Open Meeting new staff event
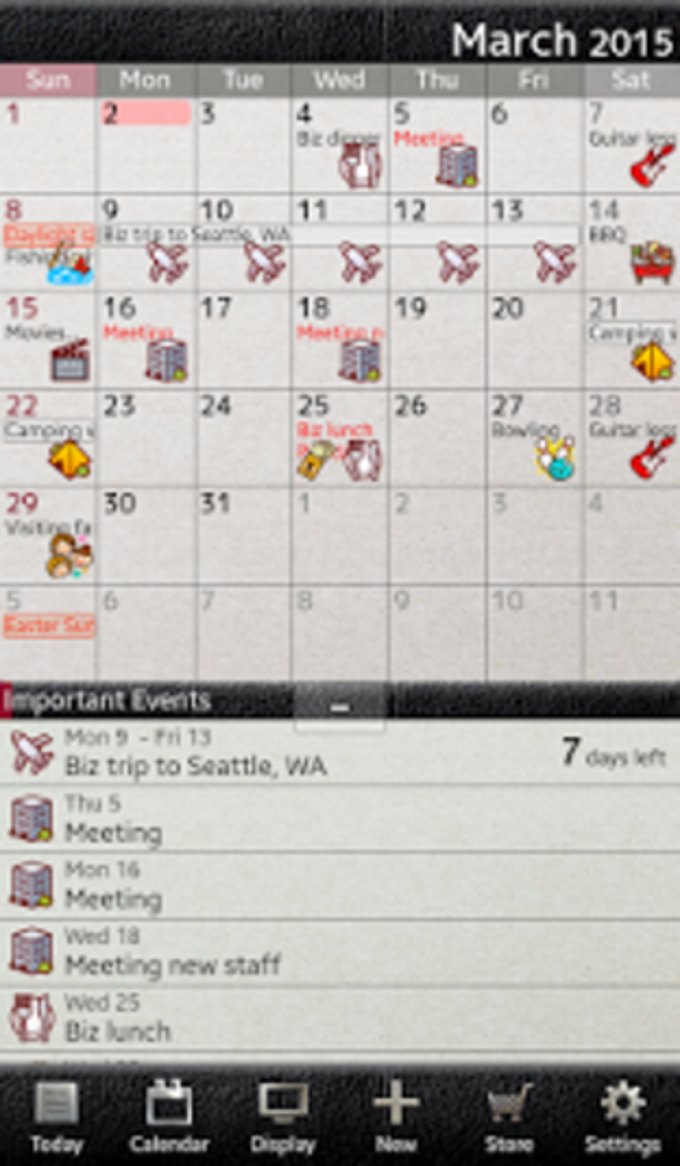The width and height of the screenshot is (680, 1166). coord(340,951)
